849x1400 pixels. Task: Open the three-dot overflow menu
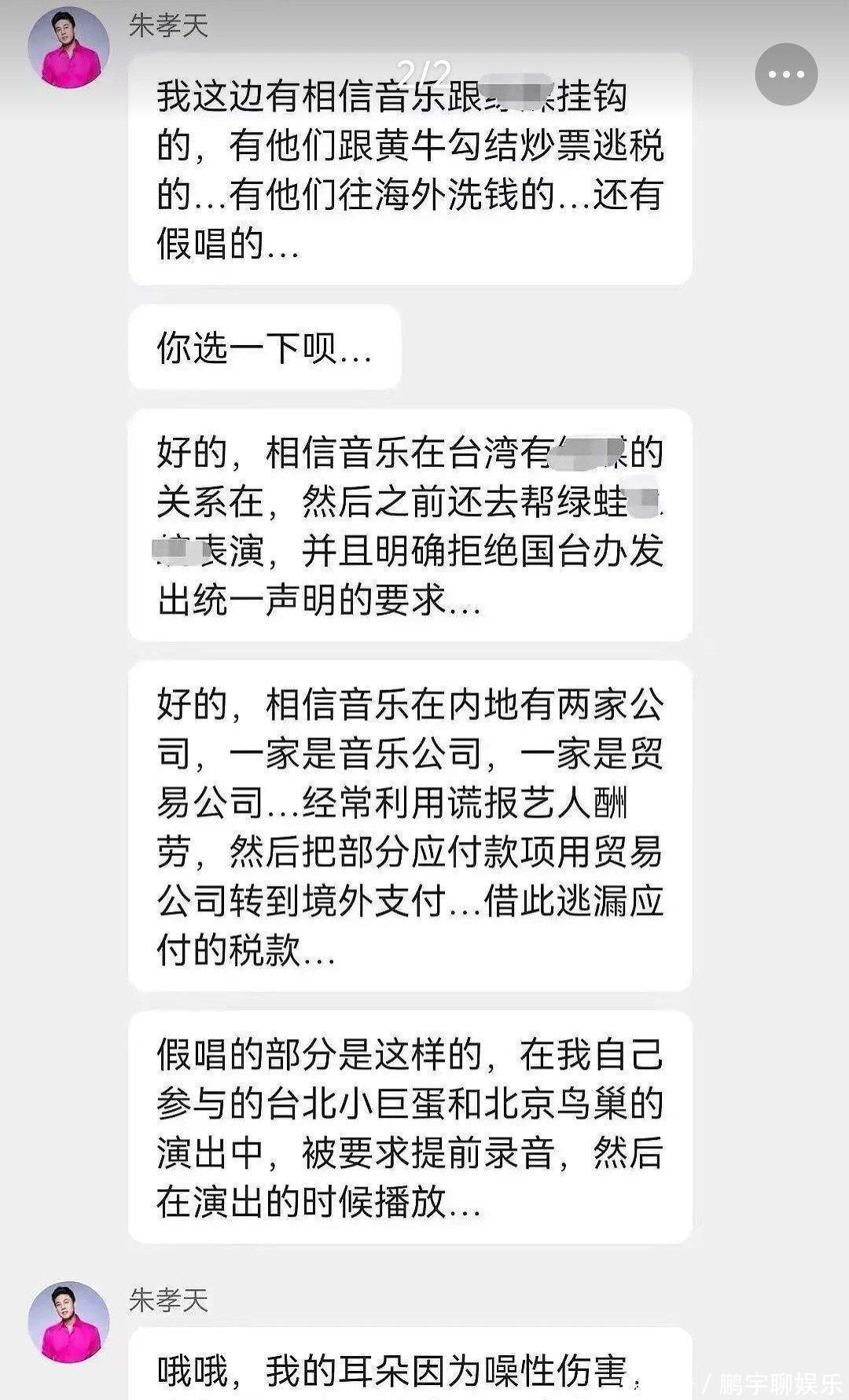click(785, 75)
